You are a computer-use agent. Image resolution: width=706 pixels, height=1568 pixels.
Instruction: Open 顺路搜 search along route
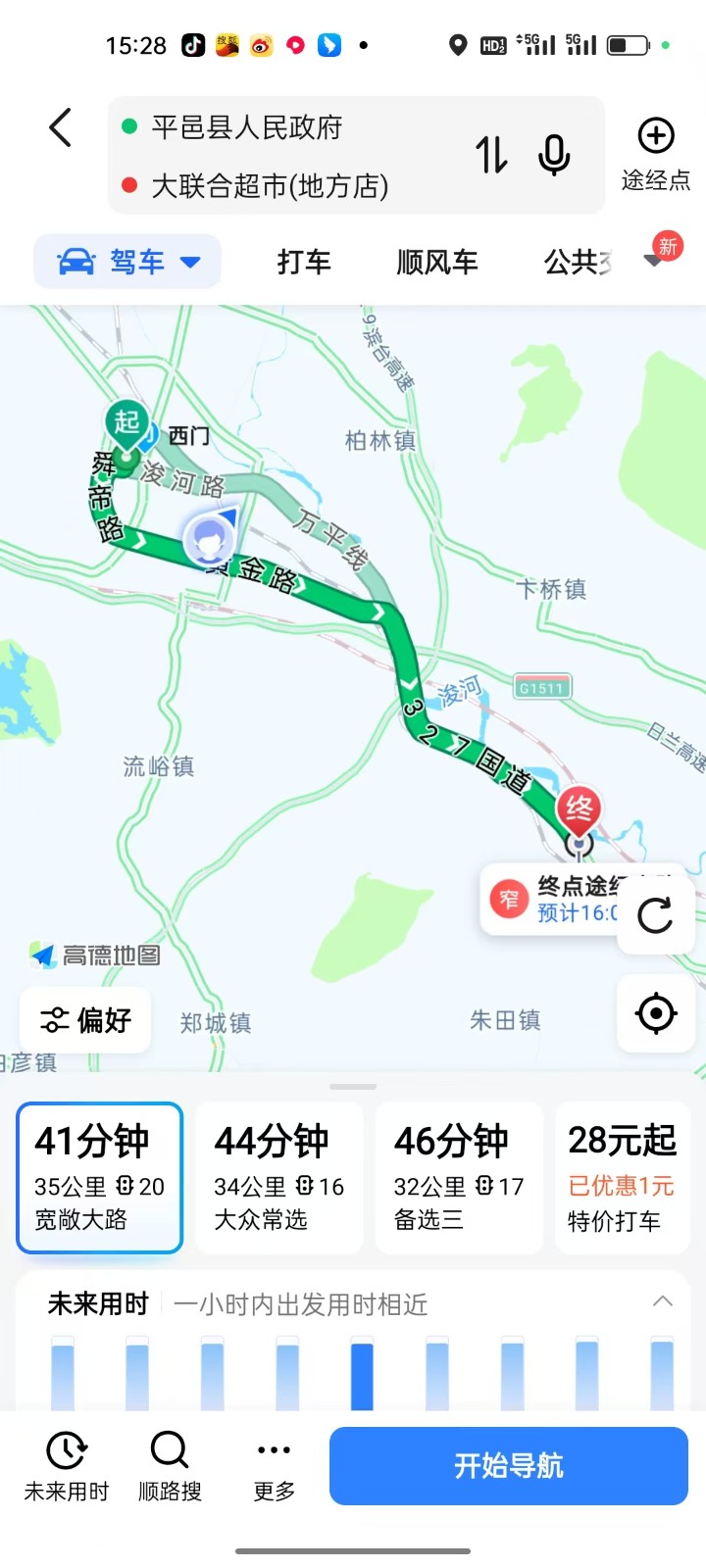coord(170,1465)
